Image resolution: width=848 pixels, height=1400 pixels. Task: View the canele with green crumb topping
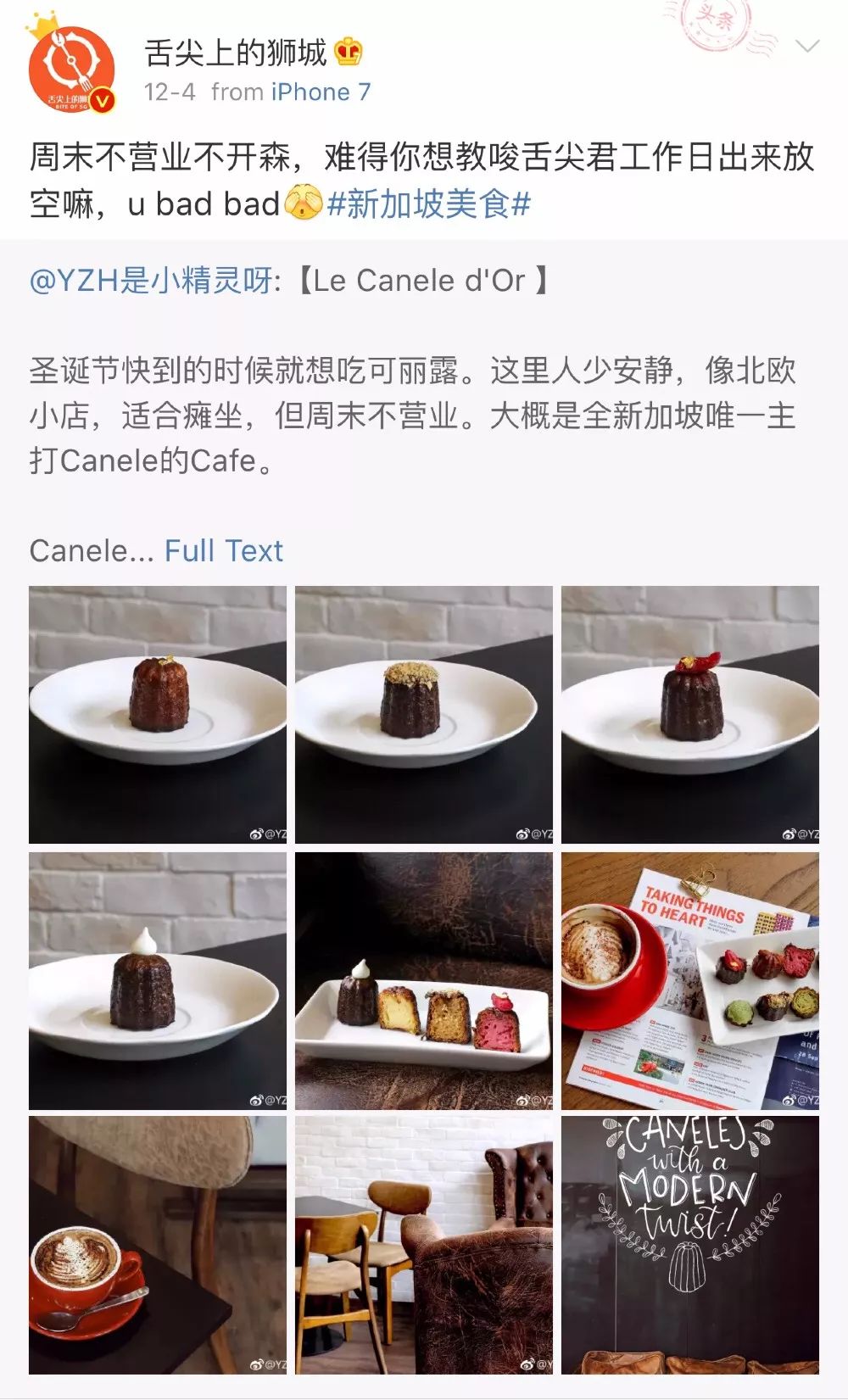click(424, 714)
